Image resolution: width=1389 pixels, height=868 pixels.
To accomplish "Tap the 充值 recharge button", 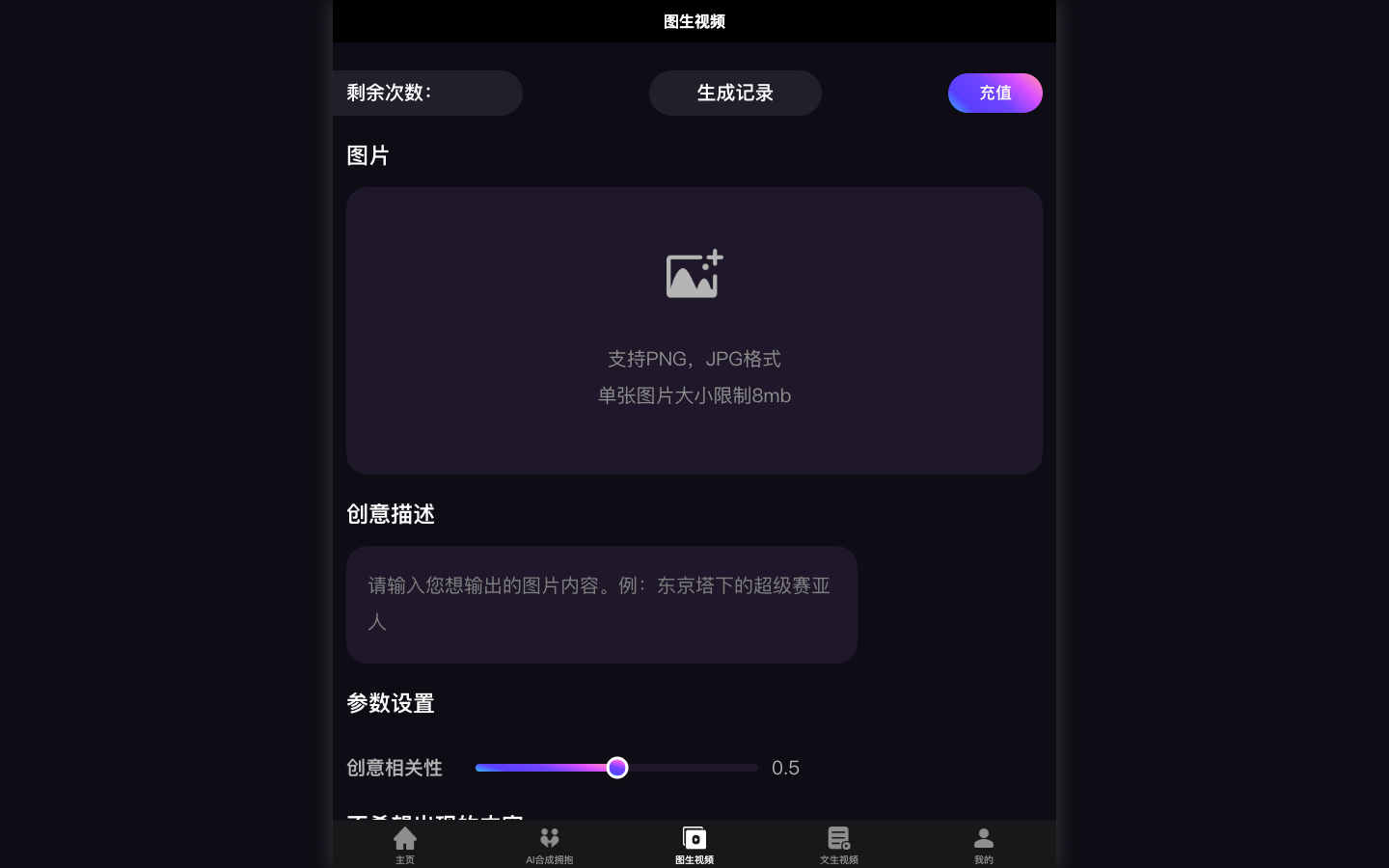I will pos(994,93).
